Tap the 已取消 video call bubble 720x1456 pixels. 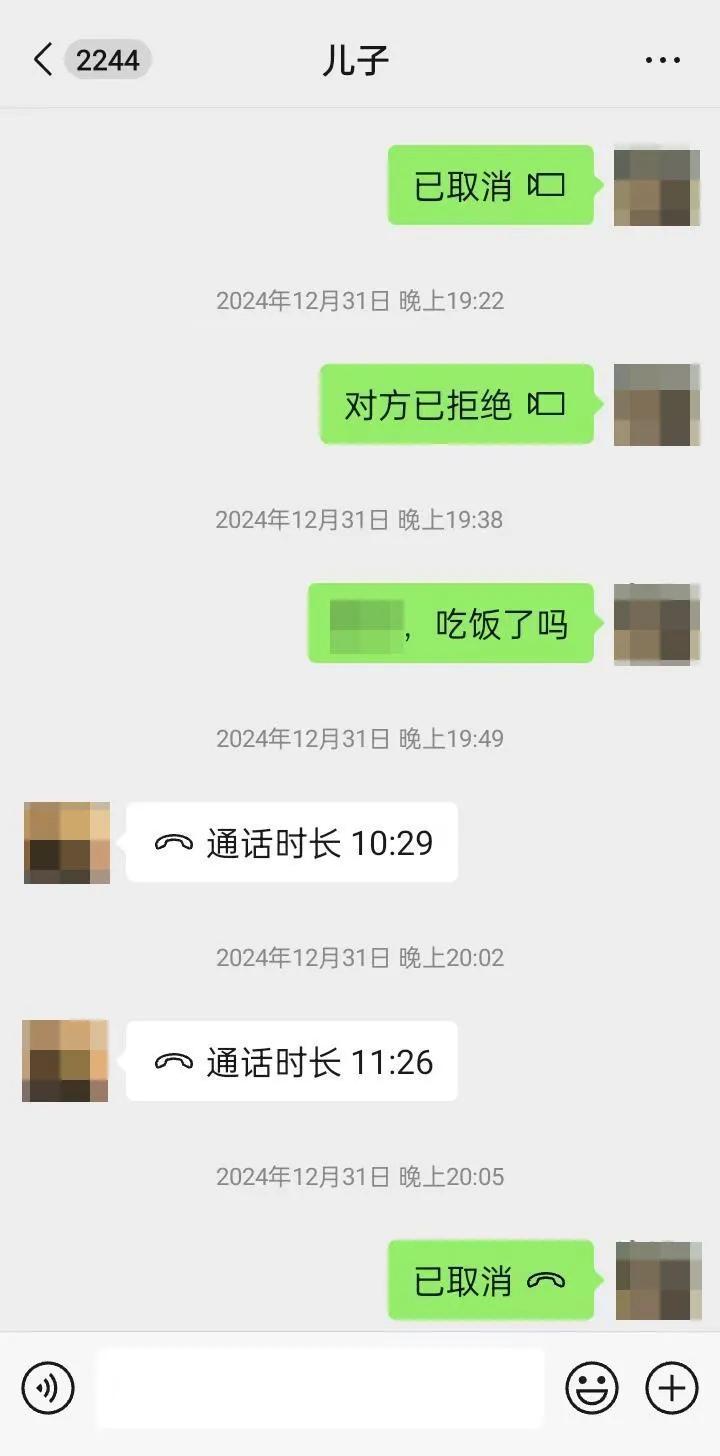click(490, 186)
